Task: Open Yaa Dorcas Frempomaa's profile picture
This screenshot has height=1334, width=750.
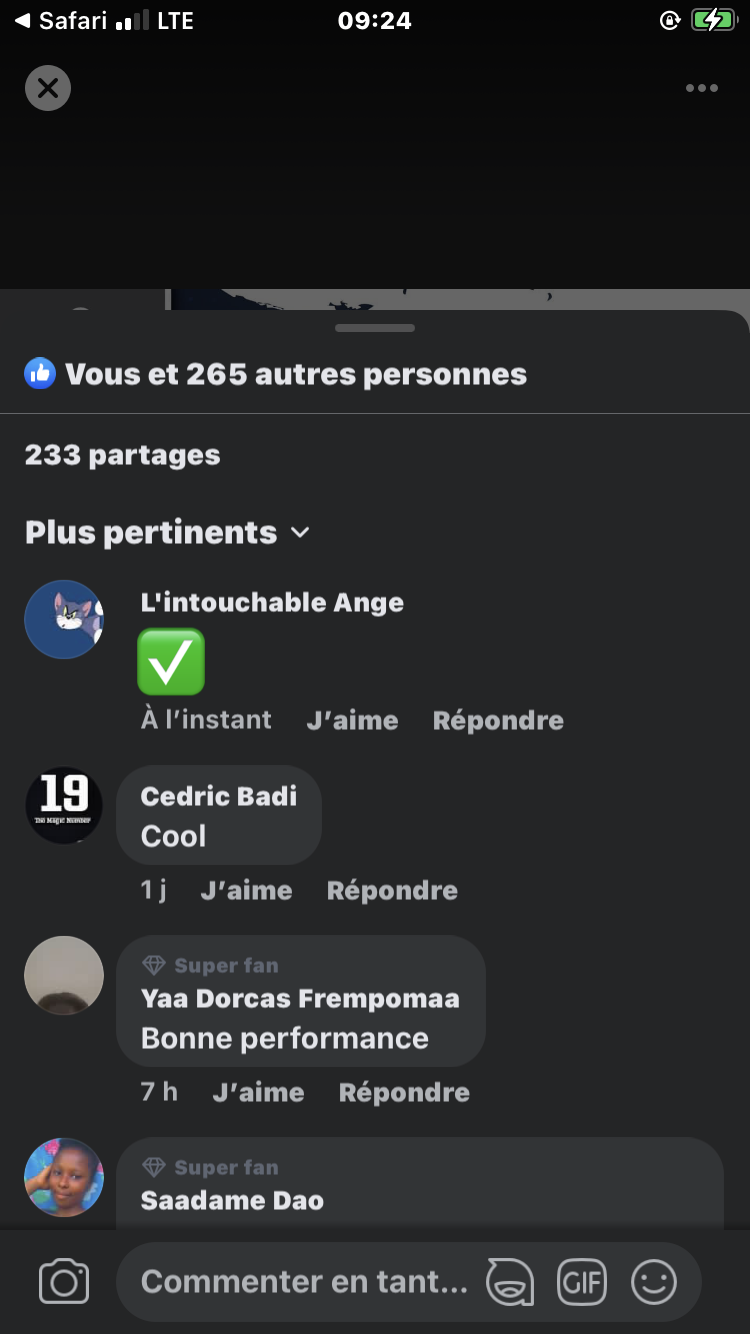Action: 64,975
